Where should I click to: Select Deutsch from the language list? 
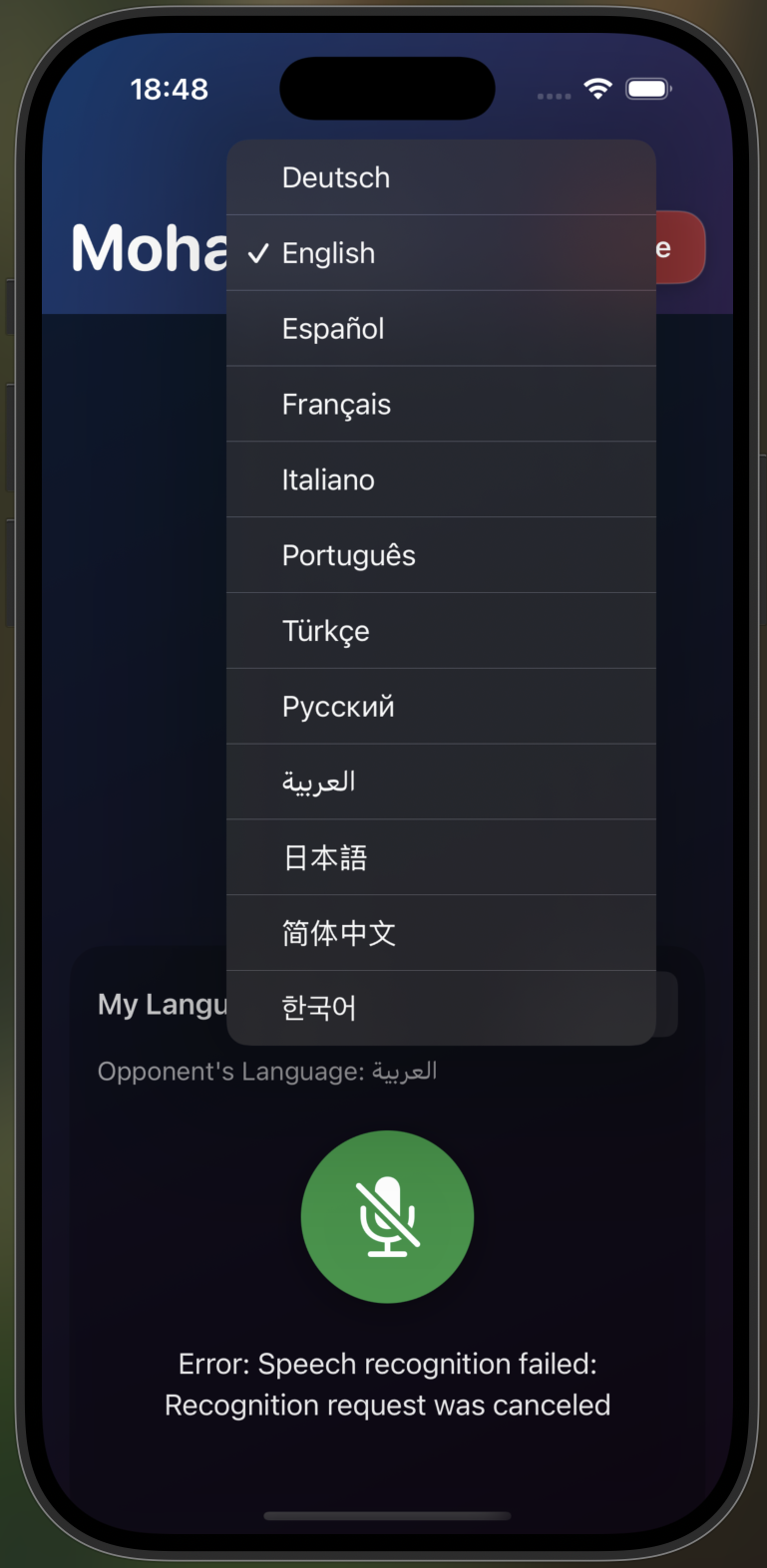[441, 177]
